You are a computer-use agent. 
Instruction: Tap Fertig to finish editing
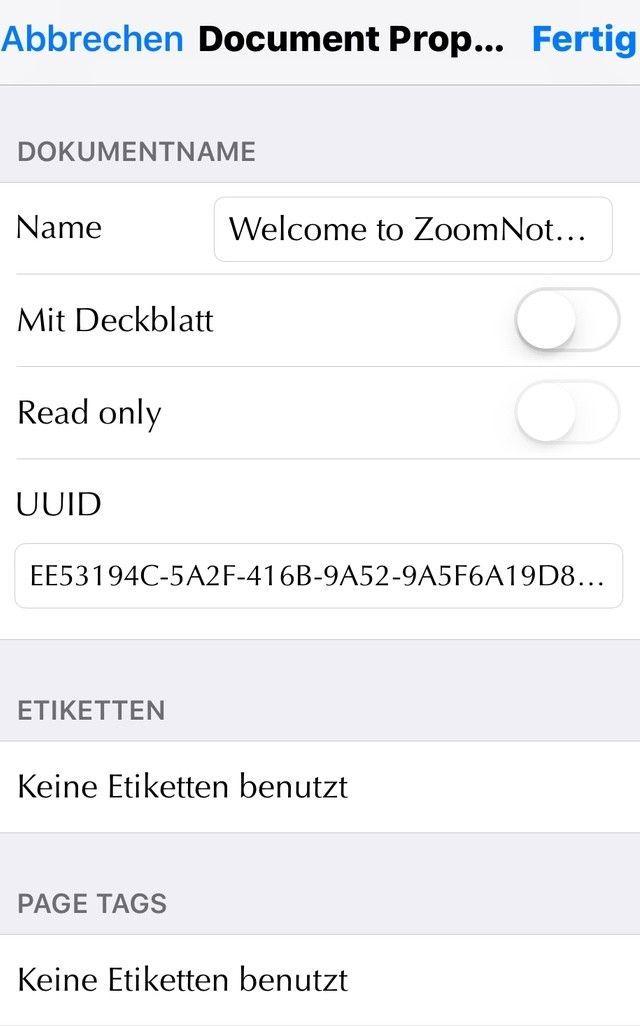pos(584,39)
